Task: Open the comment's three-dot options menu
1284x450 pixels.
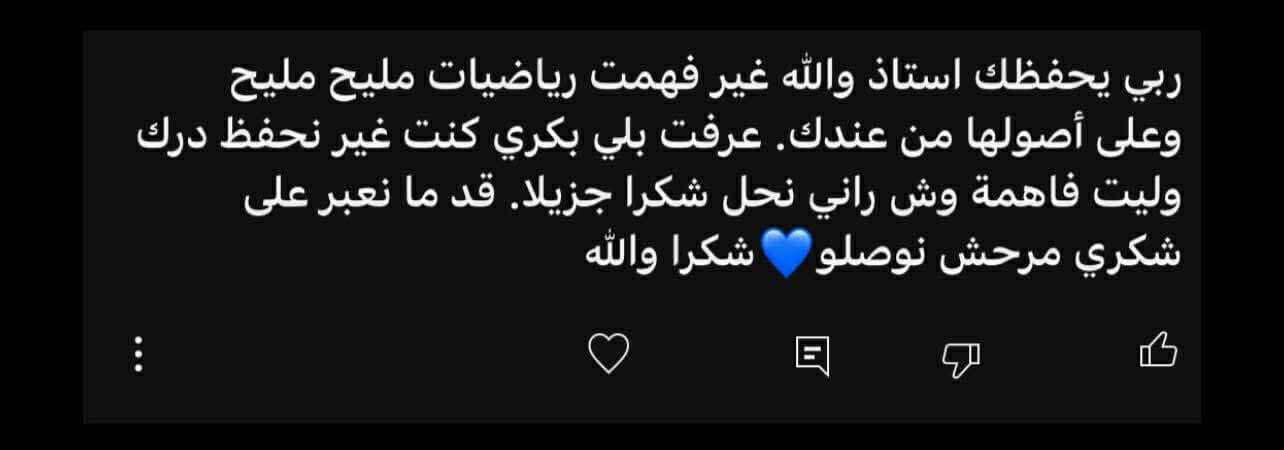Action: (x=139, y=355)
